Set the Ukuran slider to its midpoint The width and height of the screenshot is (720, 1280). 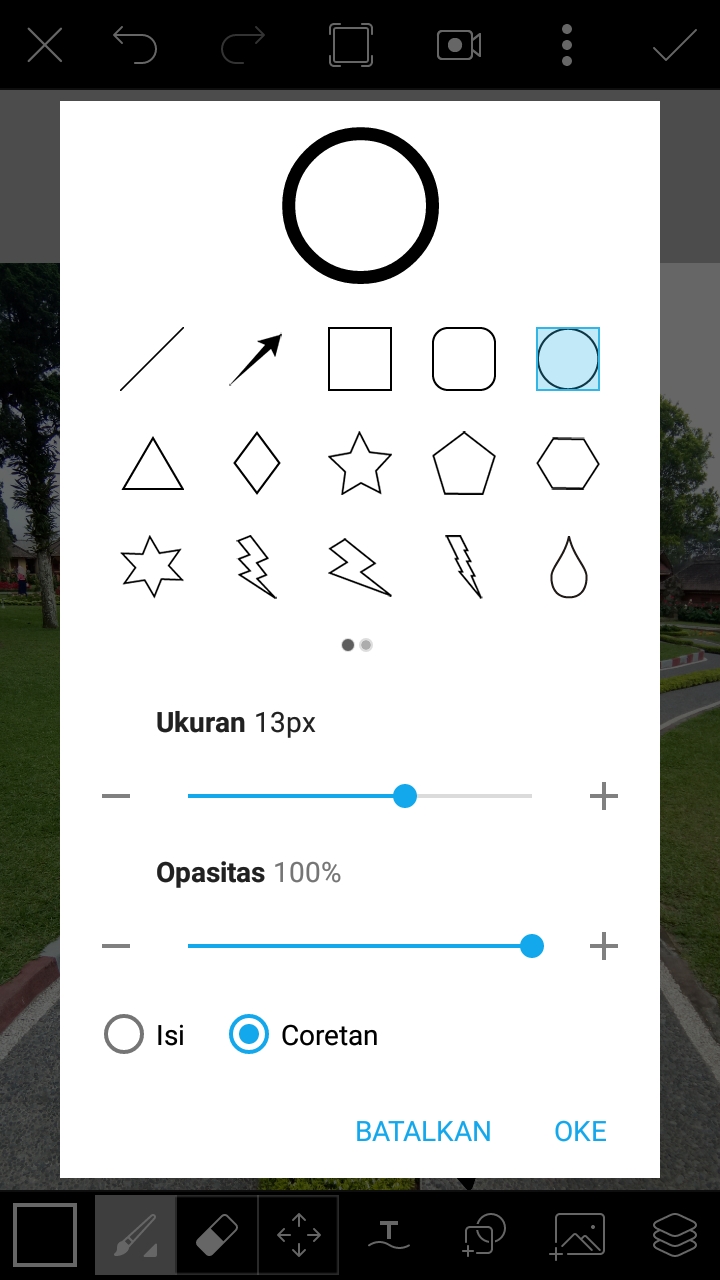click(x=360, y=796)
